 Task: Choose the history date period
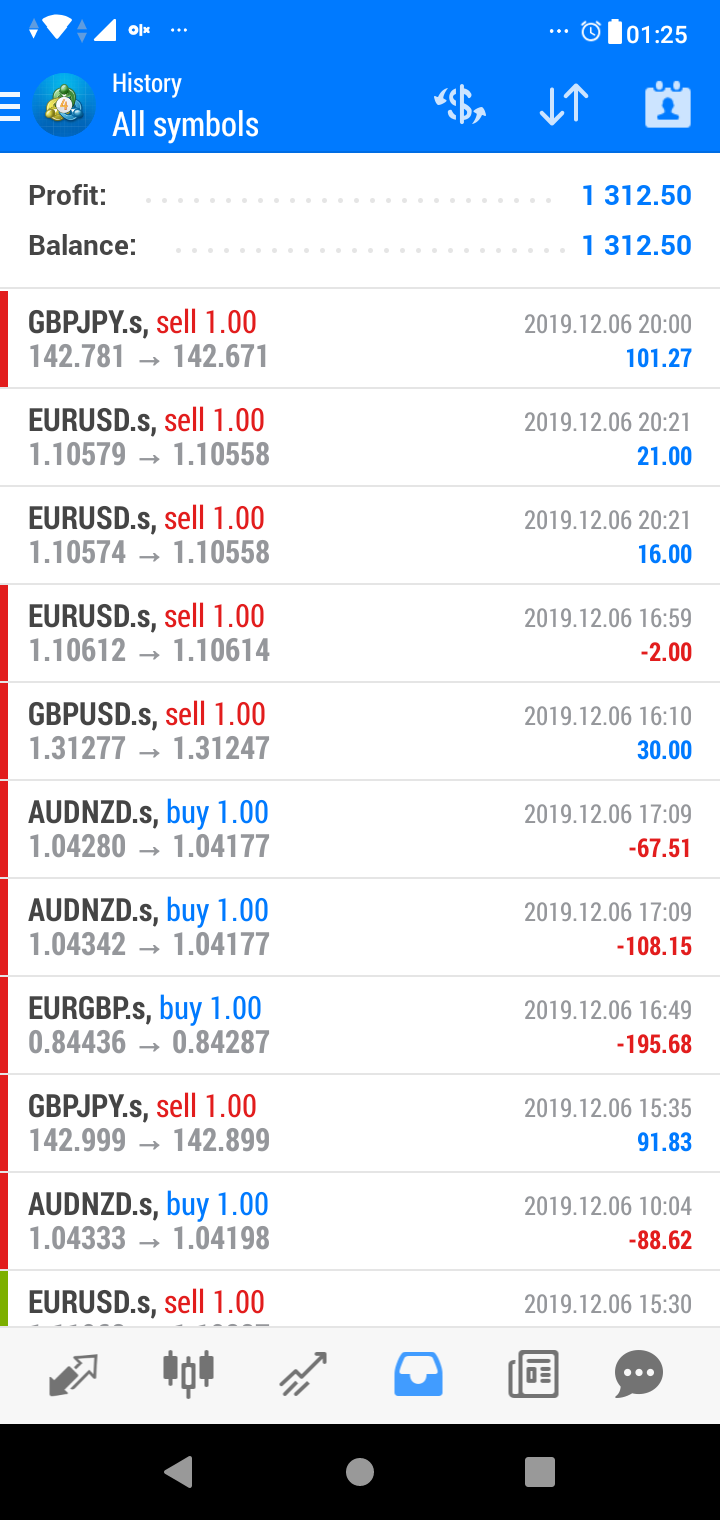coord(667,105)
